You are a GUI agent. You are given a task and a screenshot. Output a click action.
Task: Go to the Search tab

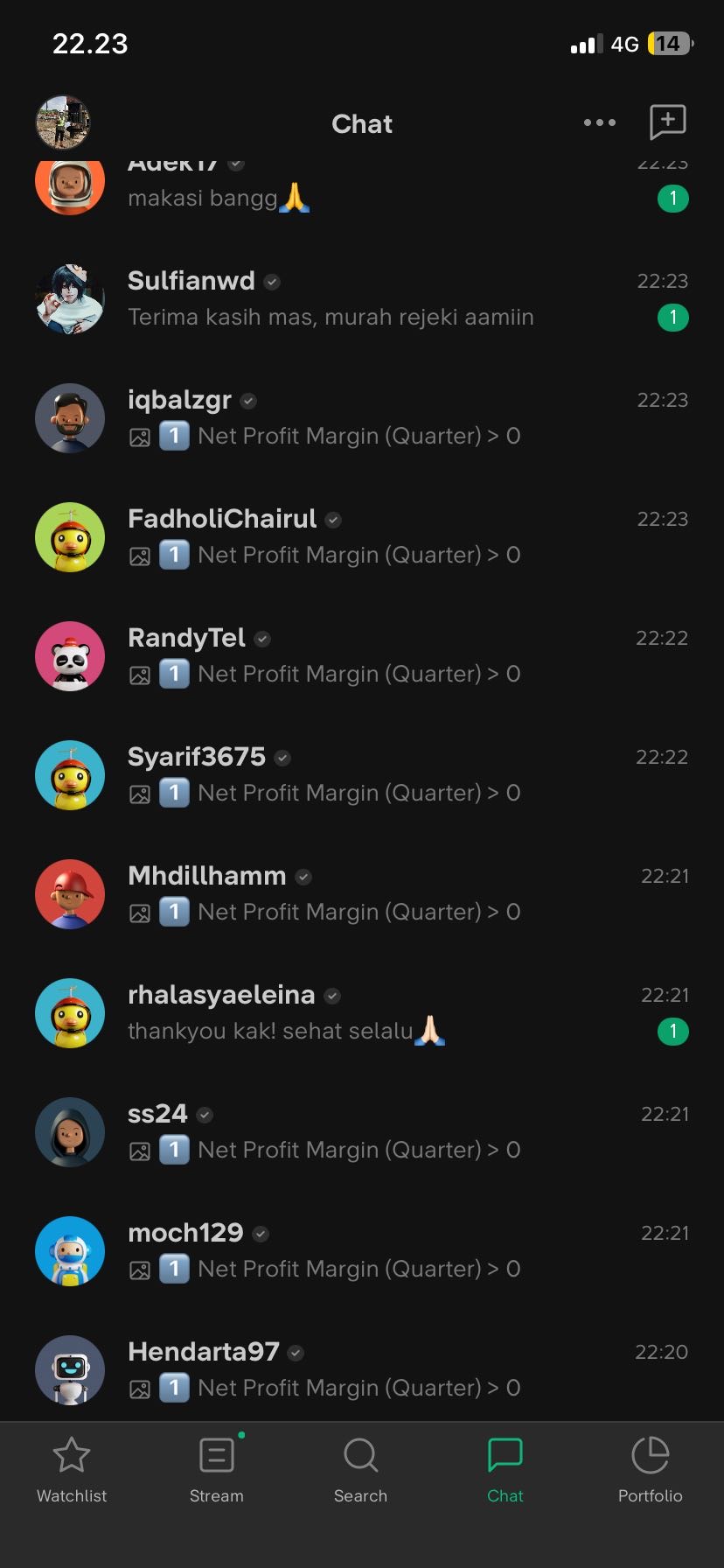pyautogui.click(x=360, y=1472)
